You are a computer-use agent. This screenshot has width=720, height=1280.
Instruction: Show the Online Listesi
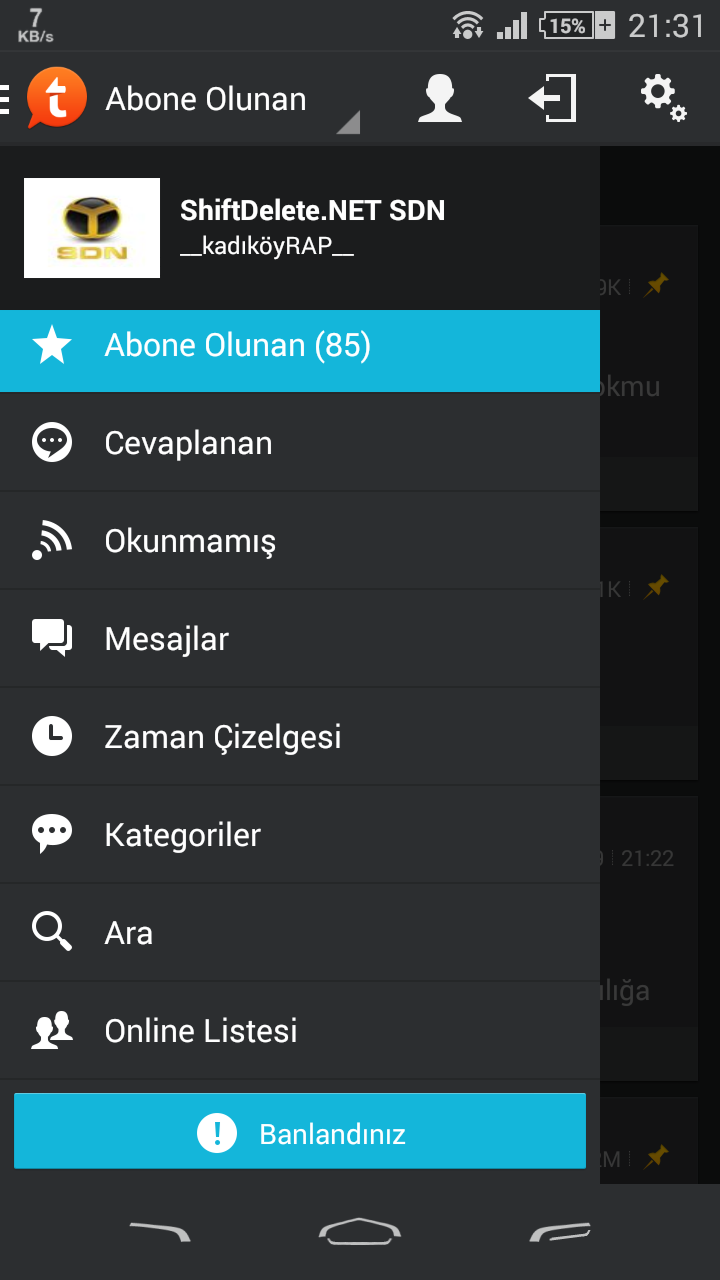click(300, 1031)
